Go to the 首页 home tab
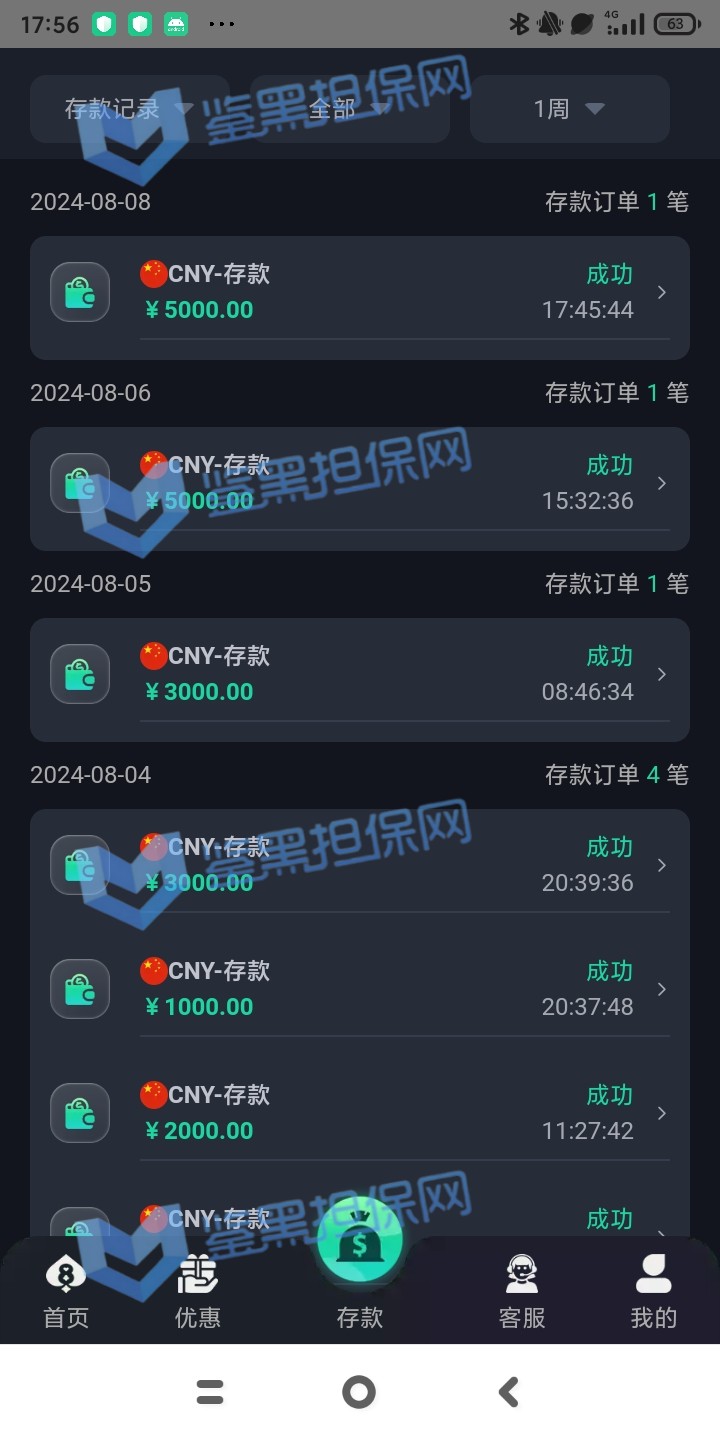Viewport: 720px width, 1440px height. click(66, 1292)
